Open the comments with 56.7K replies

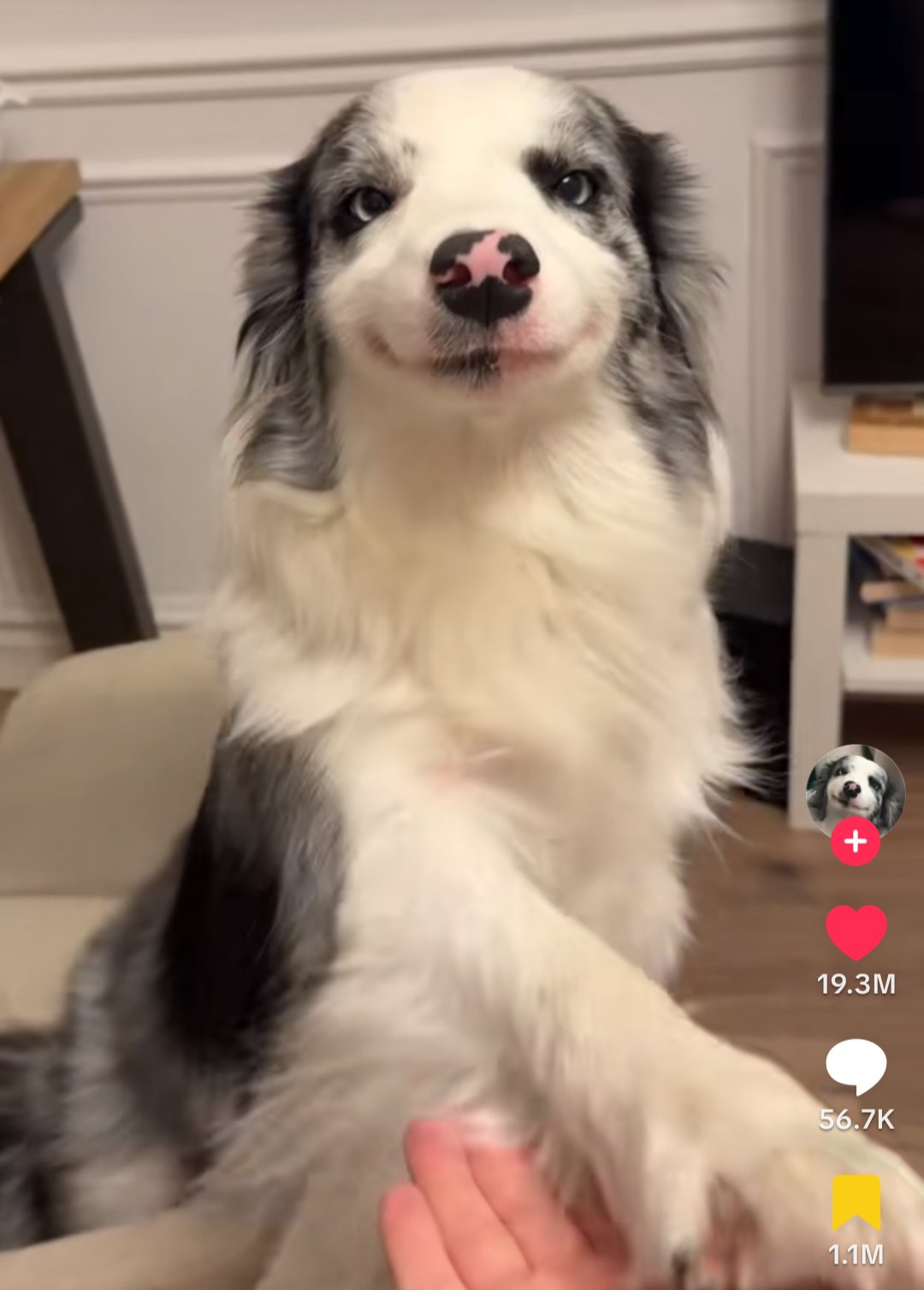pyautogui.click(x=856, y=1066)
